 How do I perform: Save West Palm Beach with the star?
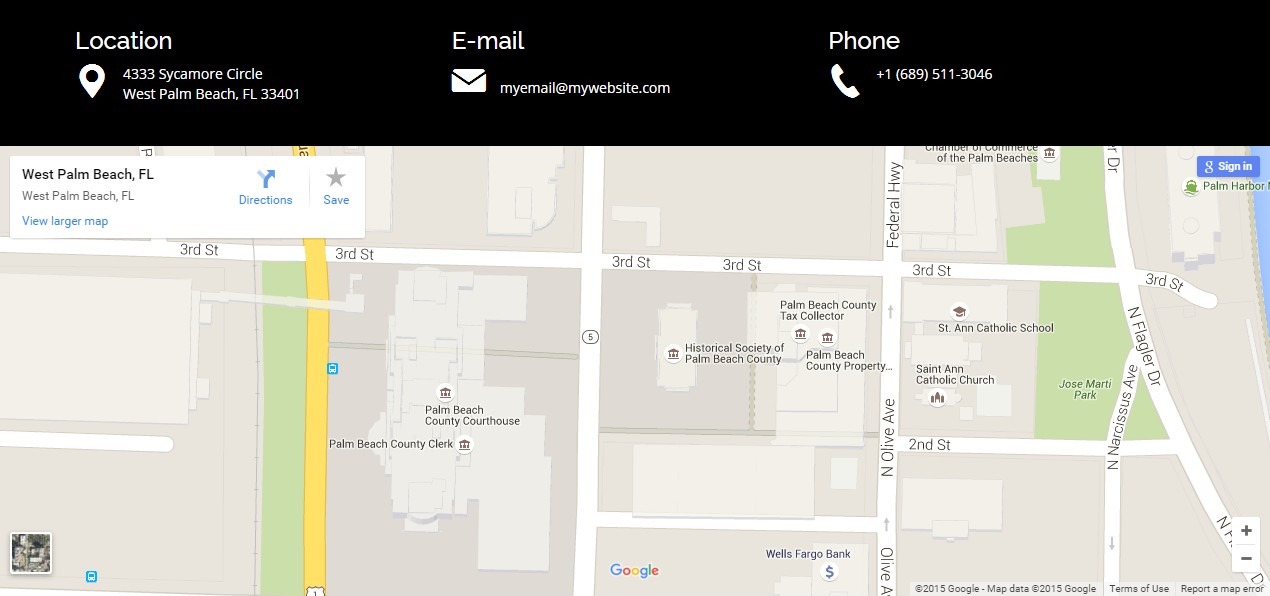coord(336,187)
